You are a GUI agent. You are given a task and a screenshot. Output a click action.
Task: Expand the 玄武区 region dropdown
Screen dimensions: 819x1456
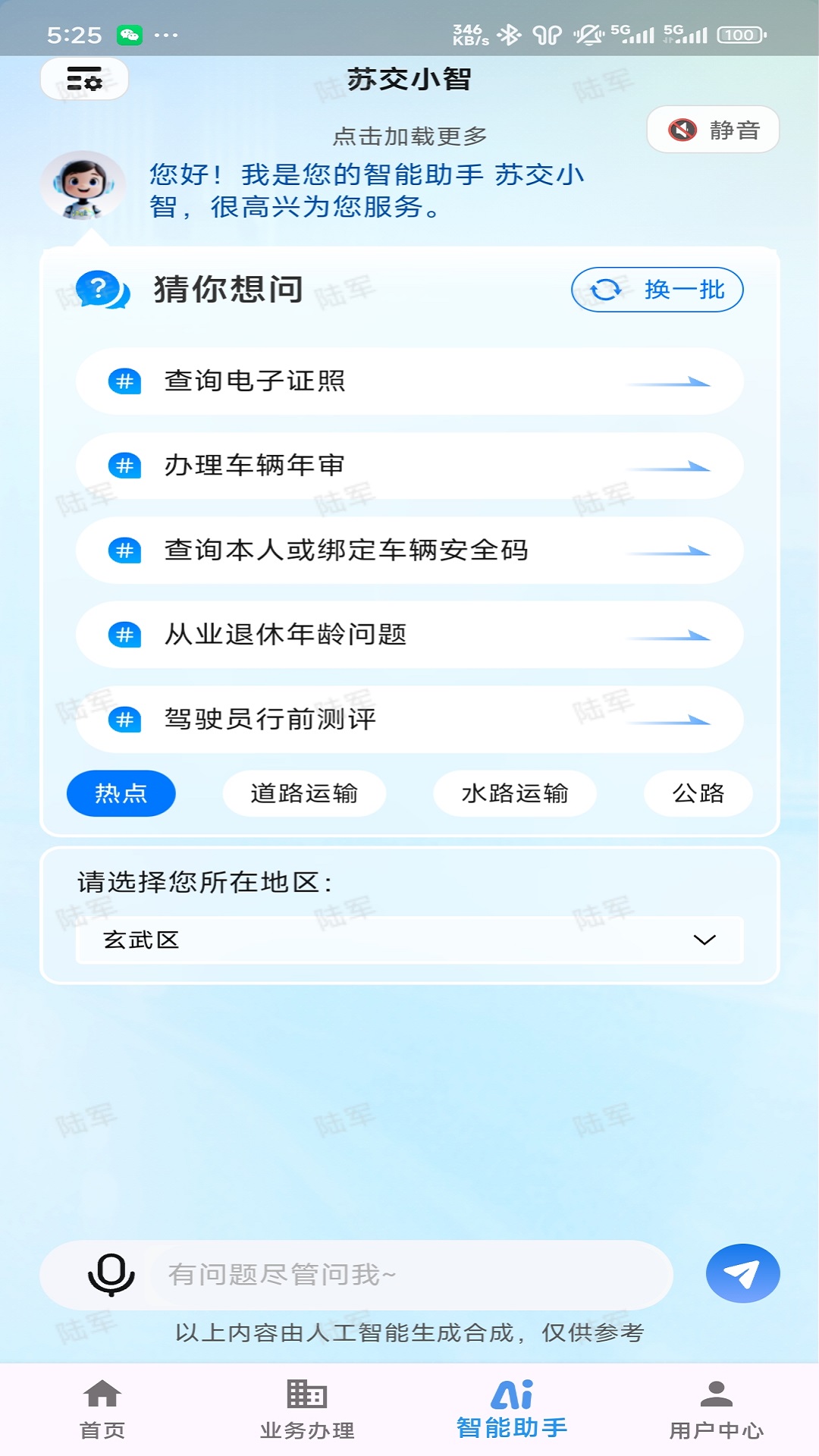pos(705,940)
